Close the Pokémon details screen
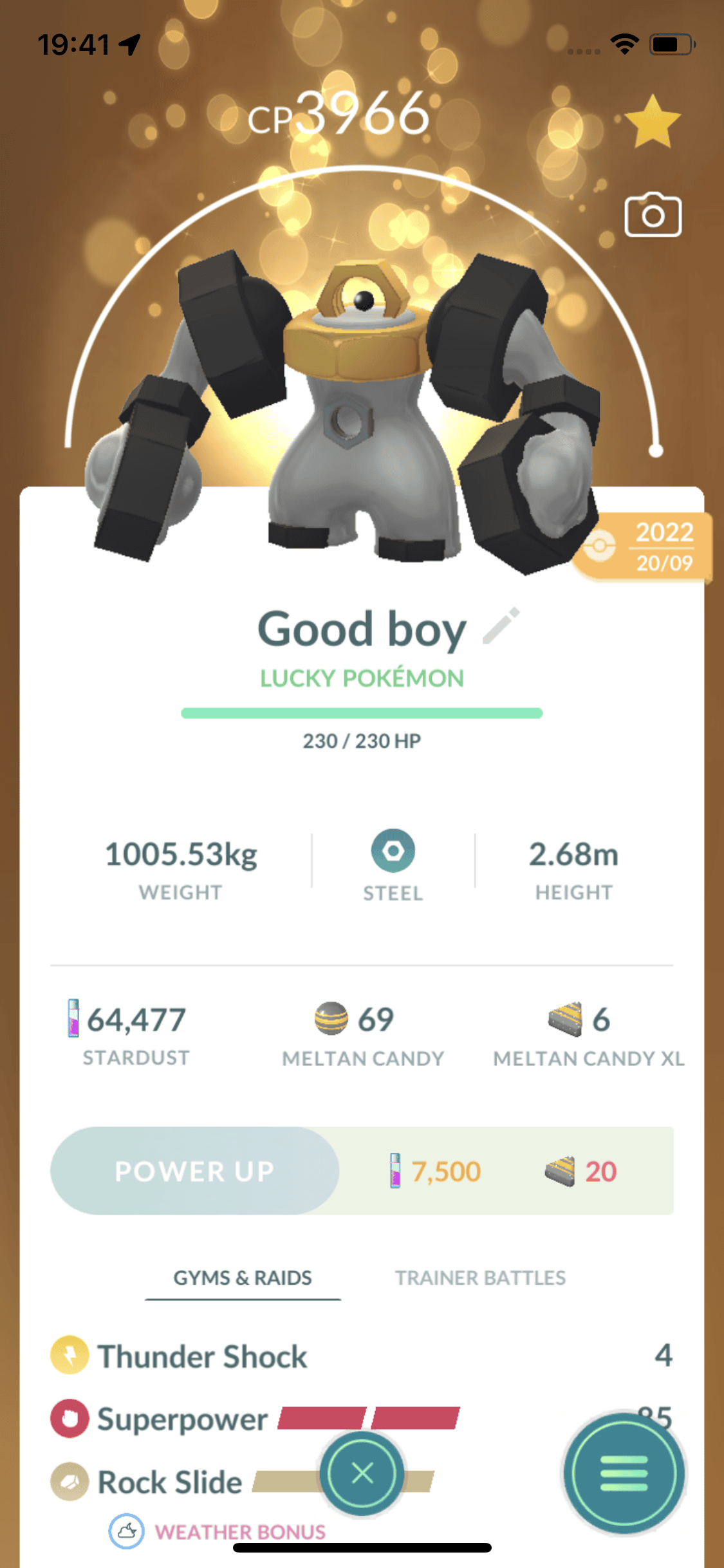 (362, 1473)
